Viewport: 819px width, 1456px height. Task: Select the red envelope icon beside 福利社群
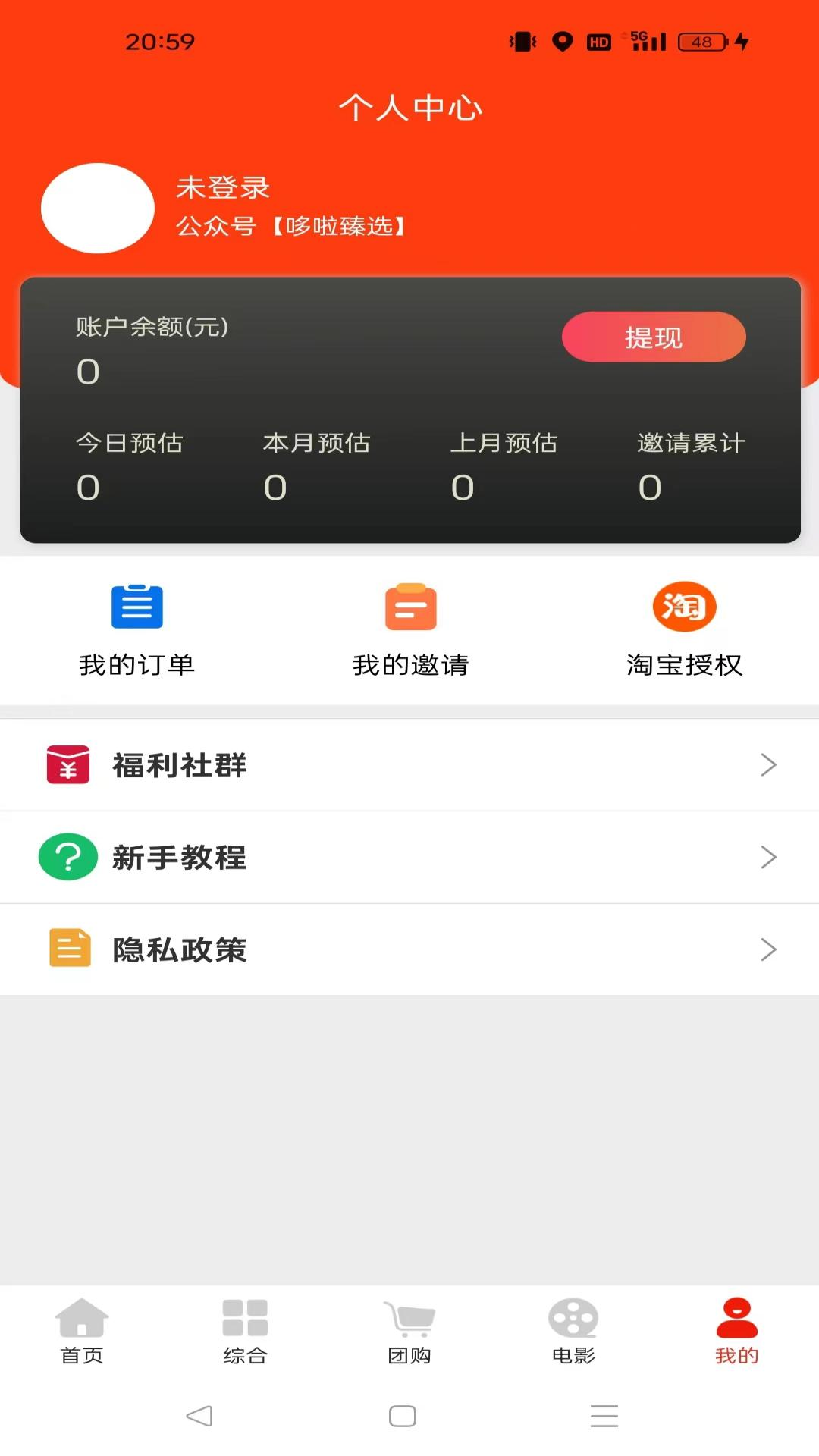[67, 766]
